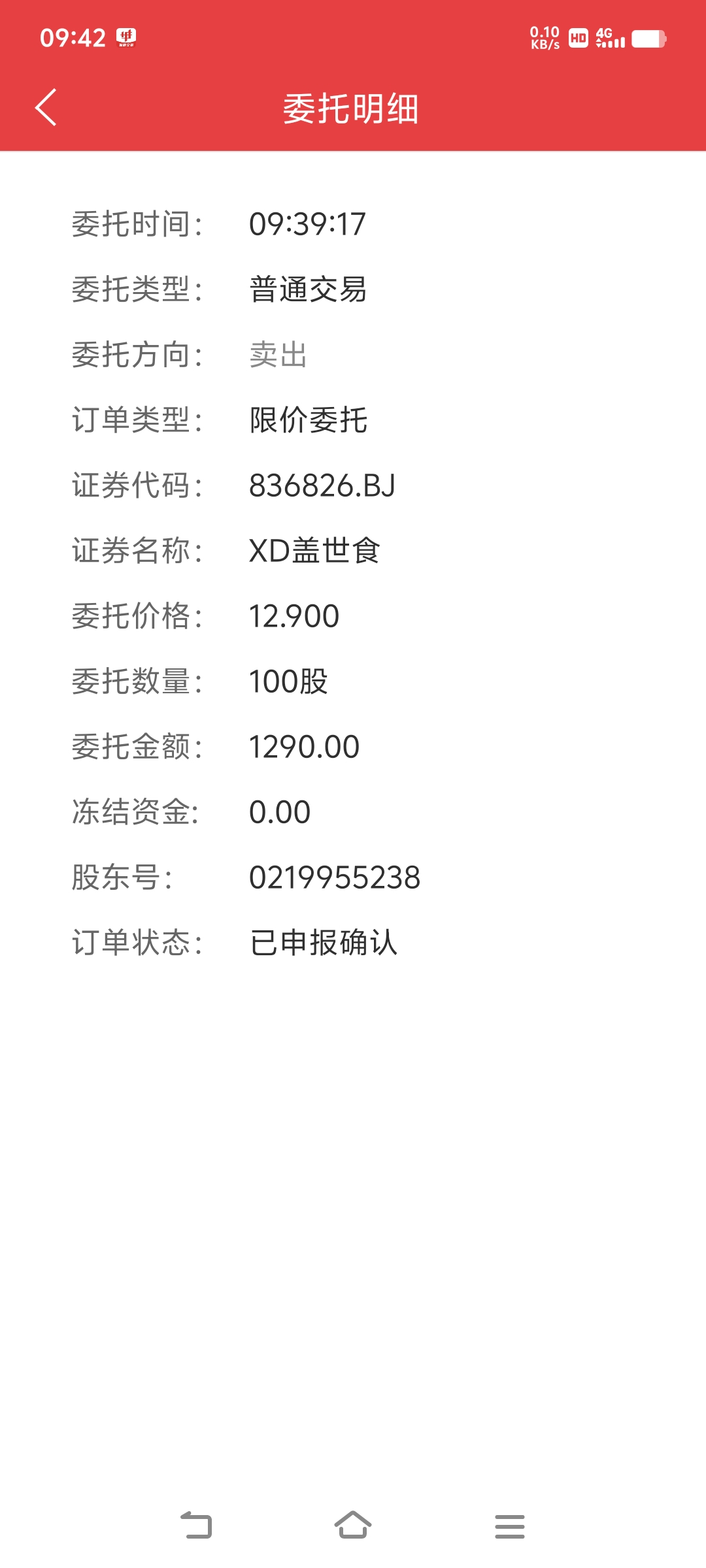Go to the system home screen
Viewport: 706px width, 1568px height.
[x=353, y=1526]
